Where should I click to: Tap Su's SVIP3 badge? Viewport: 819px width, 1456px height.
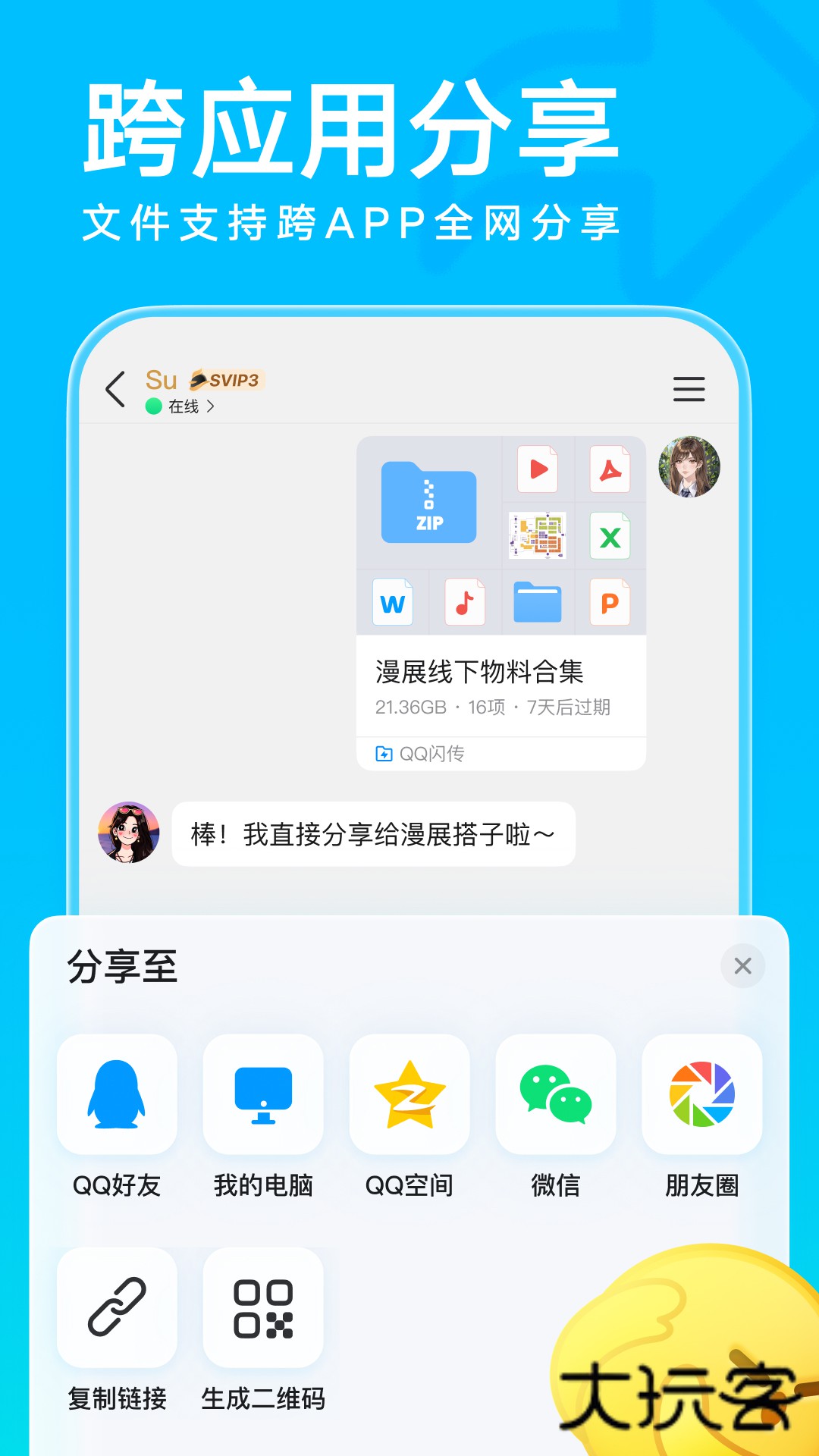click(x=227, y=379)
